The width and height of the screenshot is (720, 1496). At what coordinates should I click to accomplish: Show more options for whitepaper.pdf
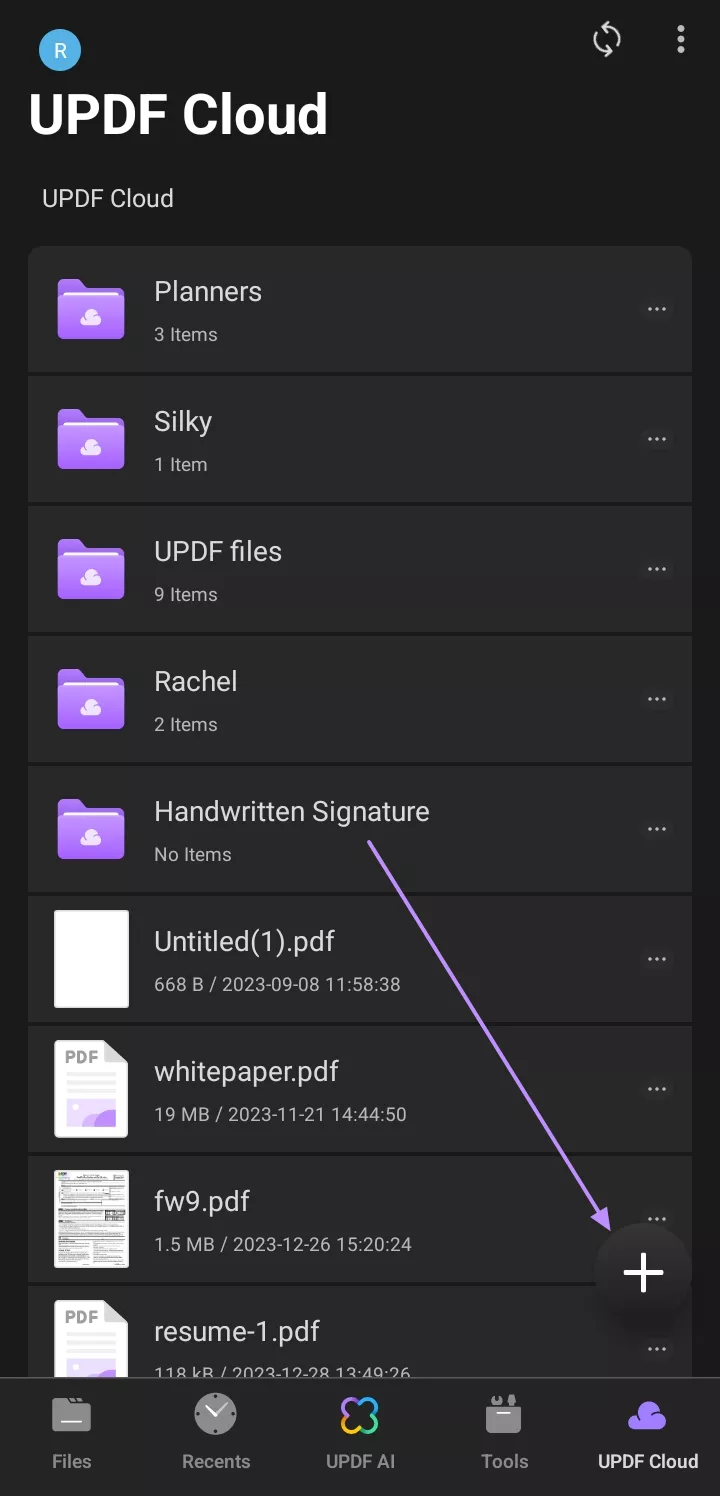coord(657,1089)
